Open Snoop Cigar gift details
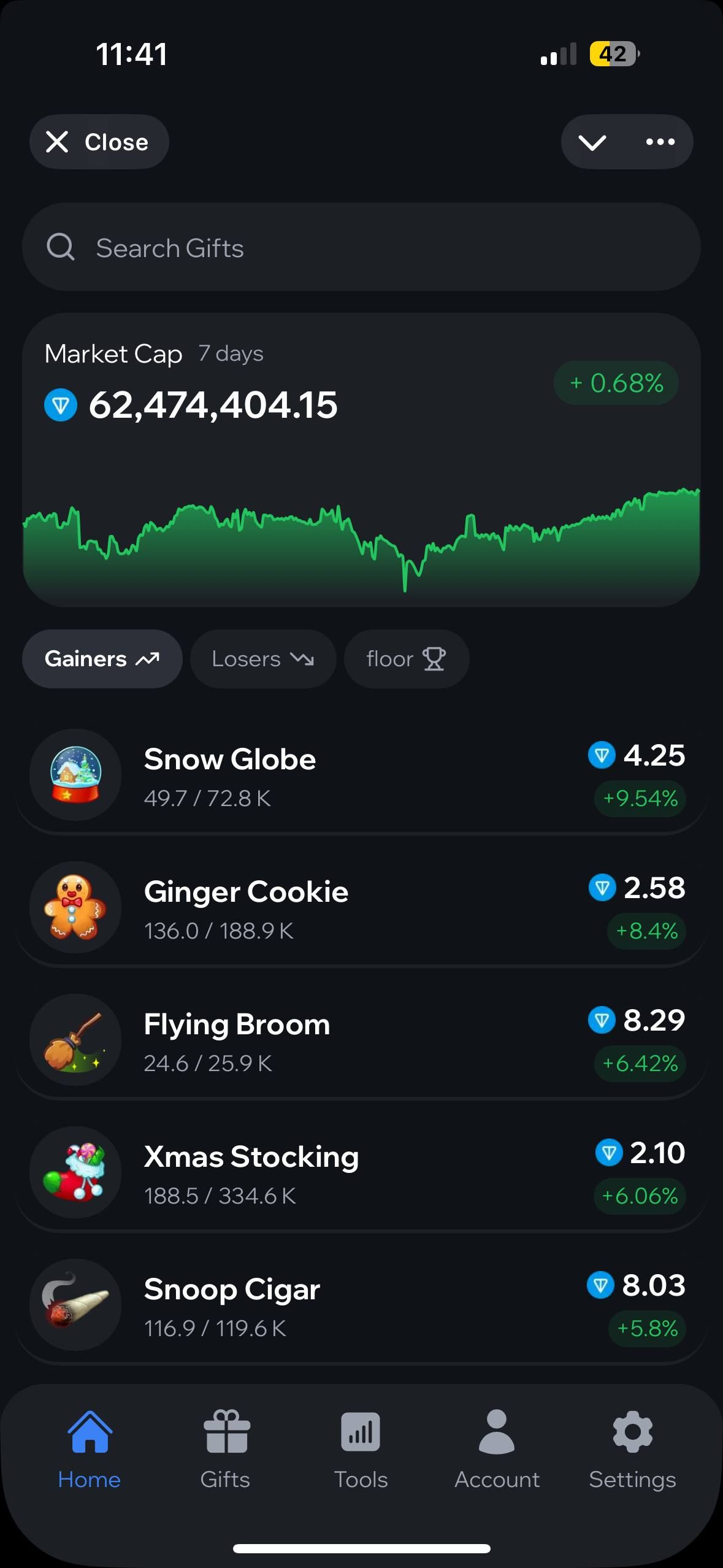723x1568 pixels. (361, 1306)
